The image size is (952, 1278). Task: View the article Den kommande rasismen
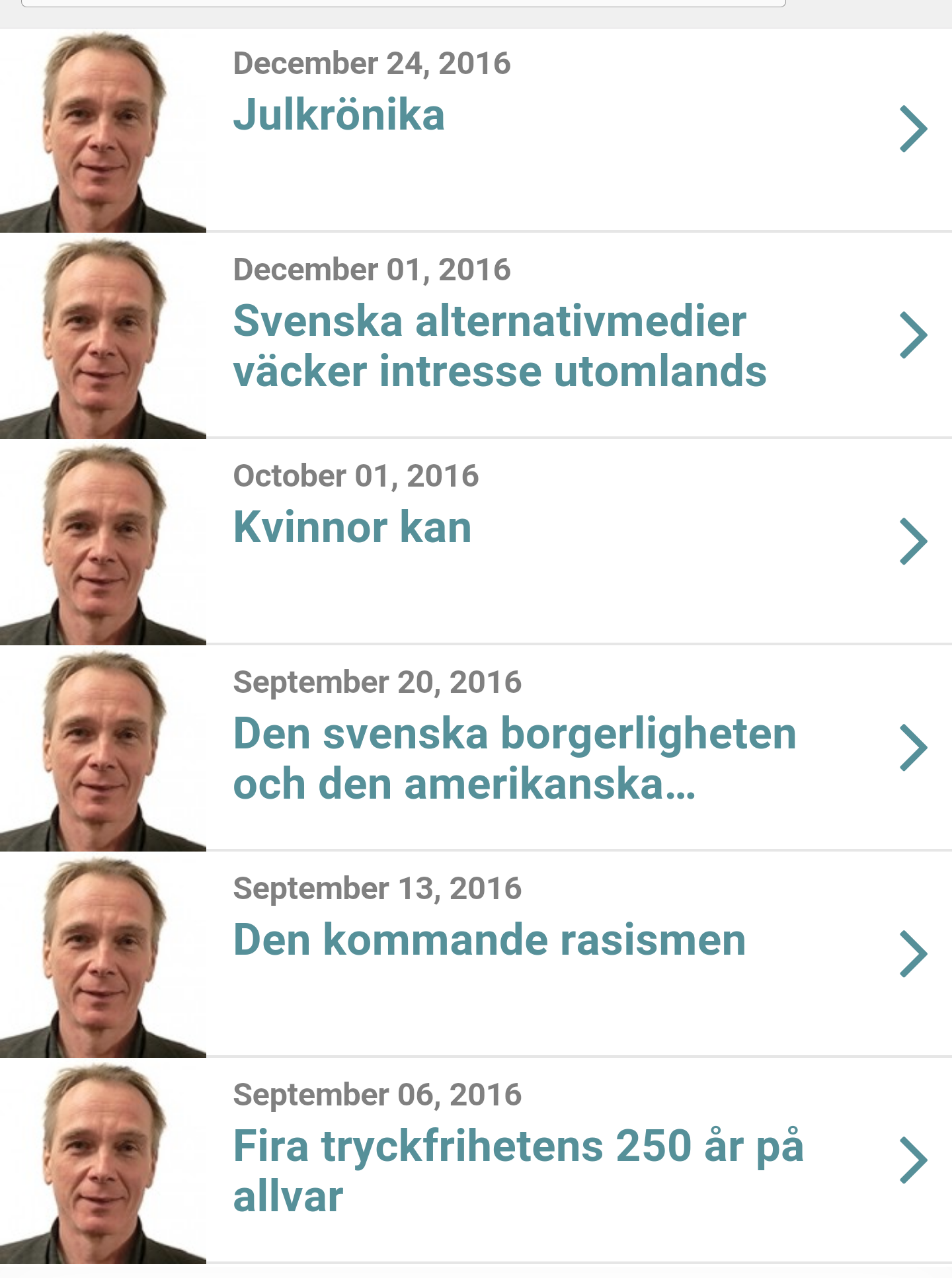(x=489, y=940)
